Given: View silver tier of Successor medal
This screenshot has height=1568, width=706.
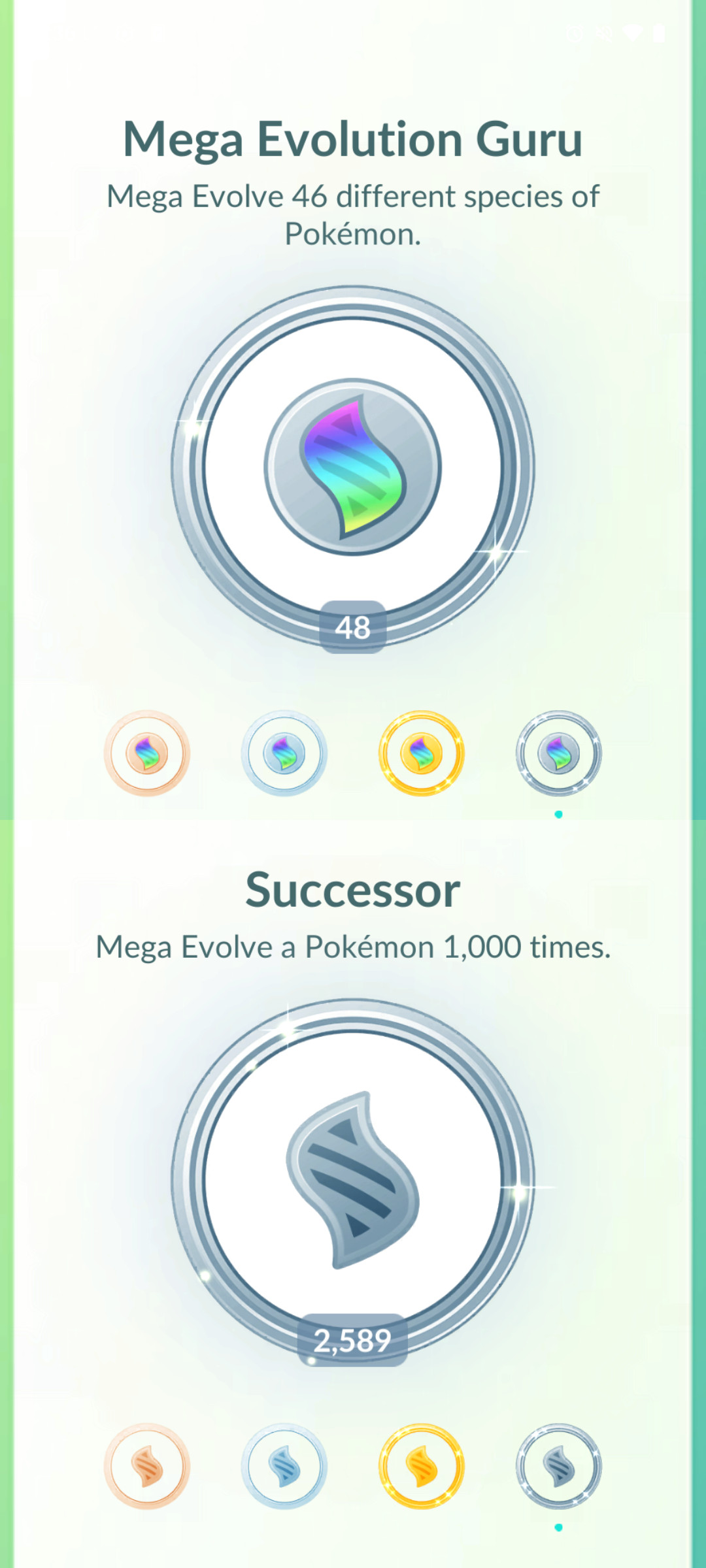Looking at the screenshot, I should 284,1466.
